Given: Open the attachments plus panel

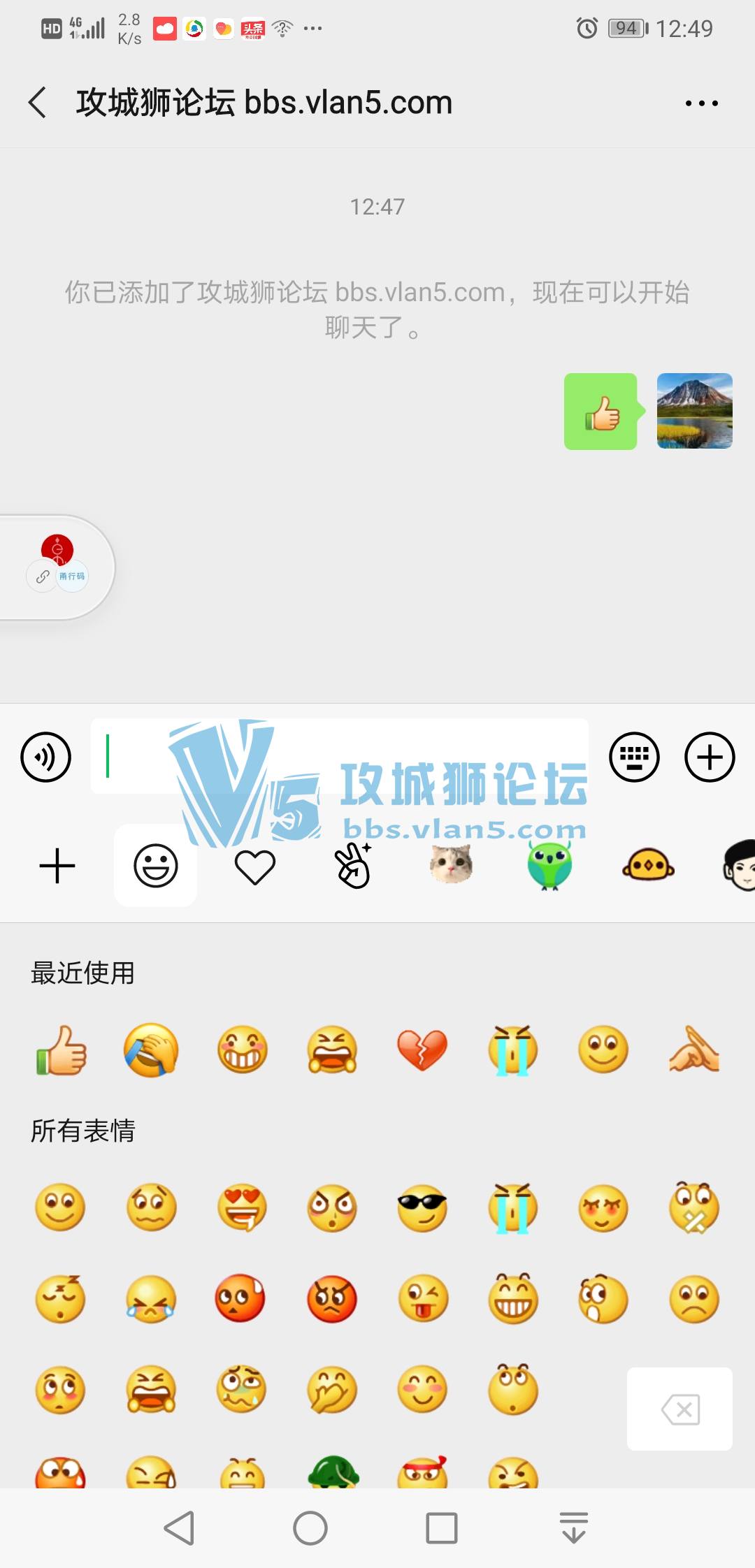Looking at the screenshot, I should pos(709,757).
